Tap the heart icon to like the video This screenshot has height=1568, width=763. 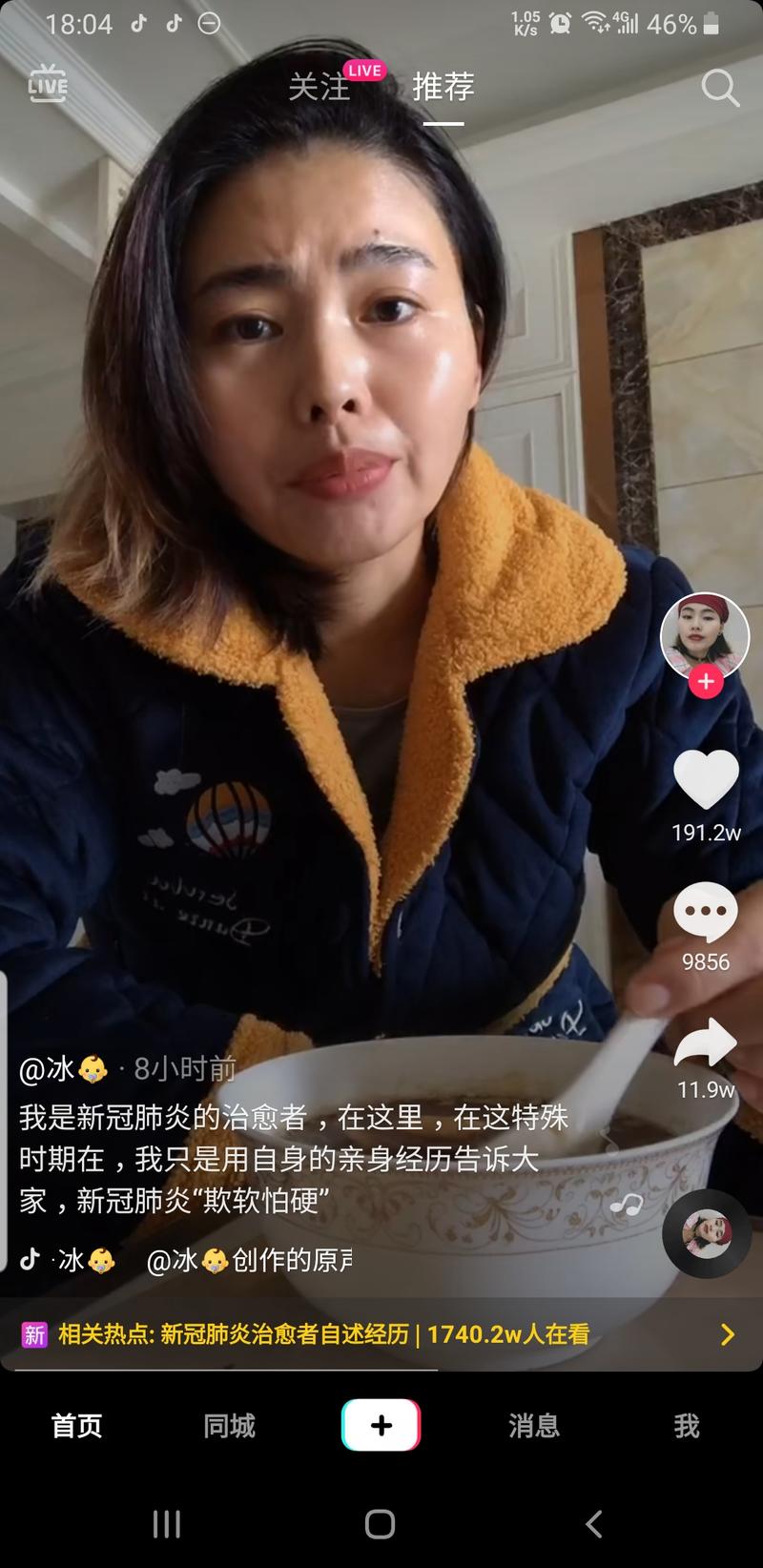(x=704, y=785)
